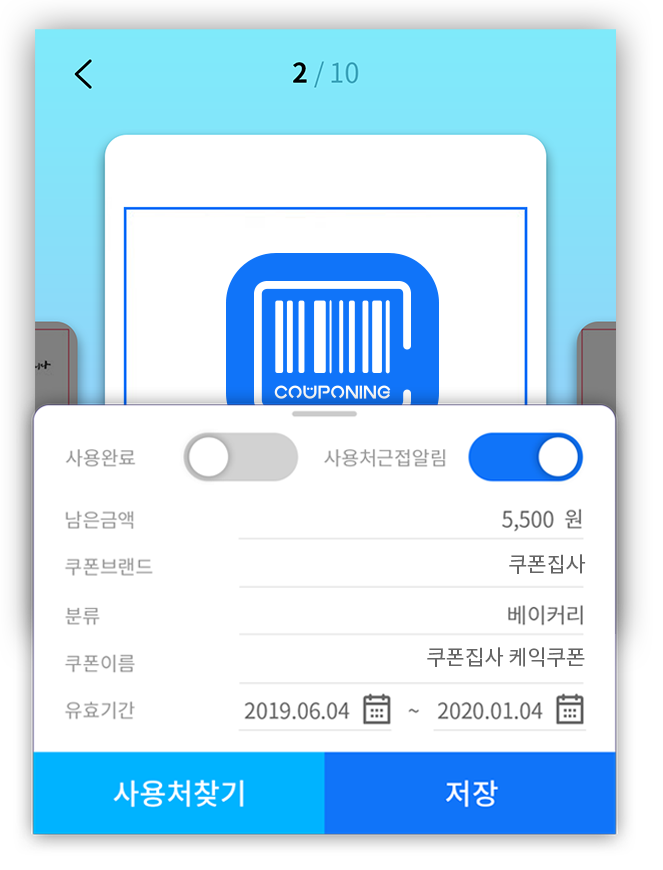The height and width of the screenshot is (870, 663).
Task: Go back with the top-left arrow
Action: point(84,74)
